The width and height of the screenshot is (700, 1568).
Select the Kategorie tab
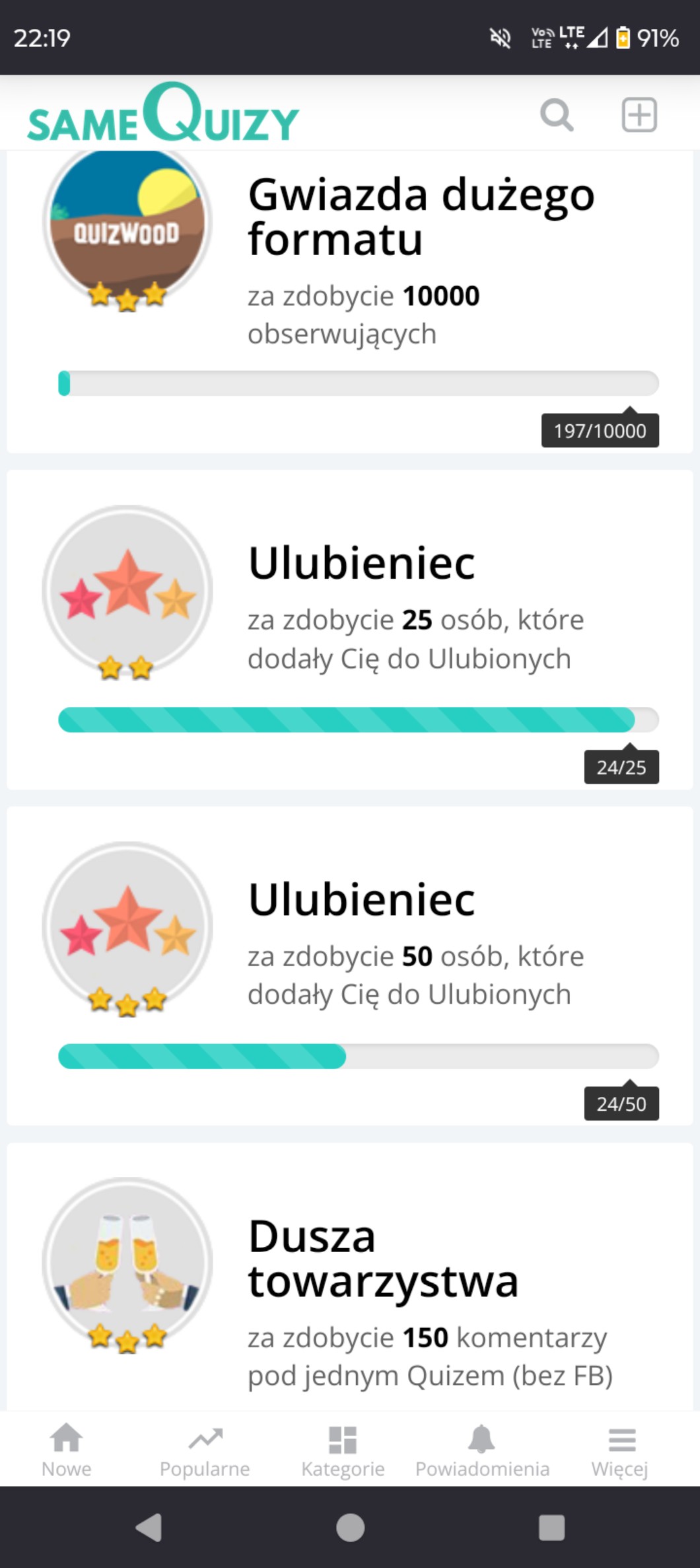click(343, 1450)
